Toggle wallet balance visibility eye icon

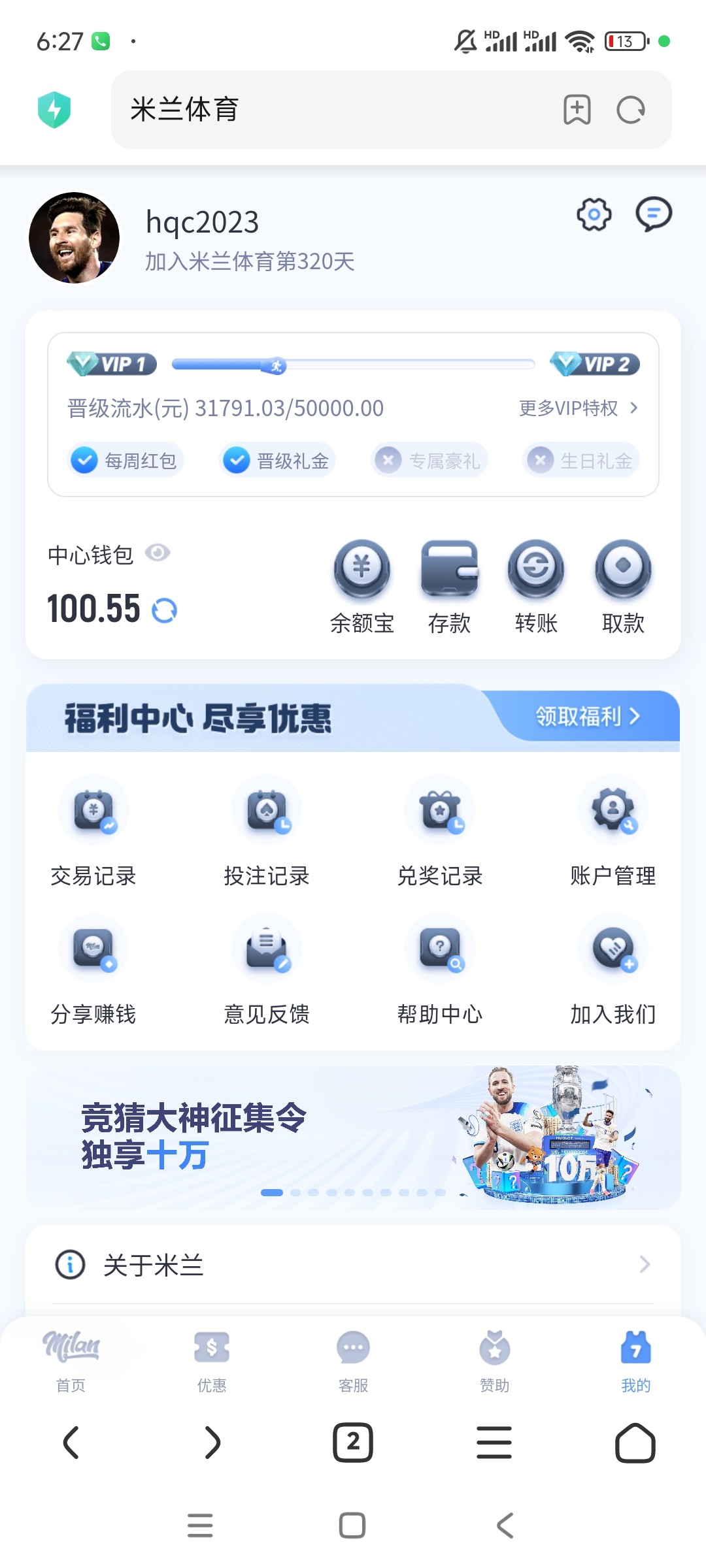[159, 552]
